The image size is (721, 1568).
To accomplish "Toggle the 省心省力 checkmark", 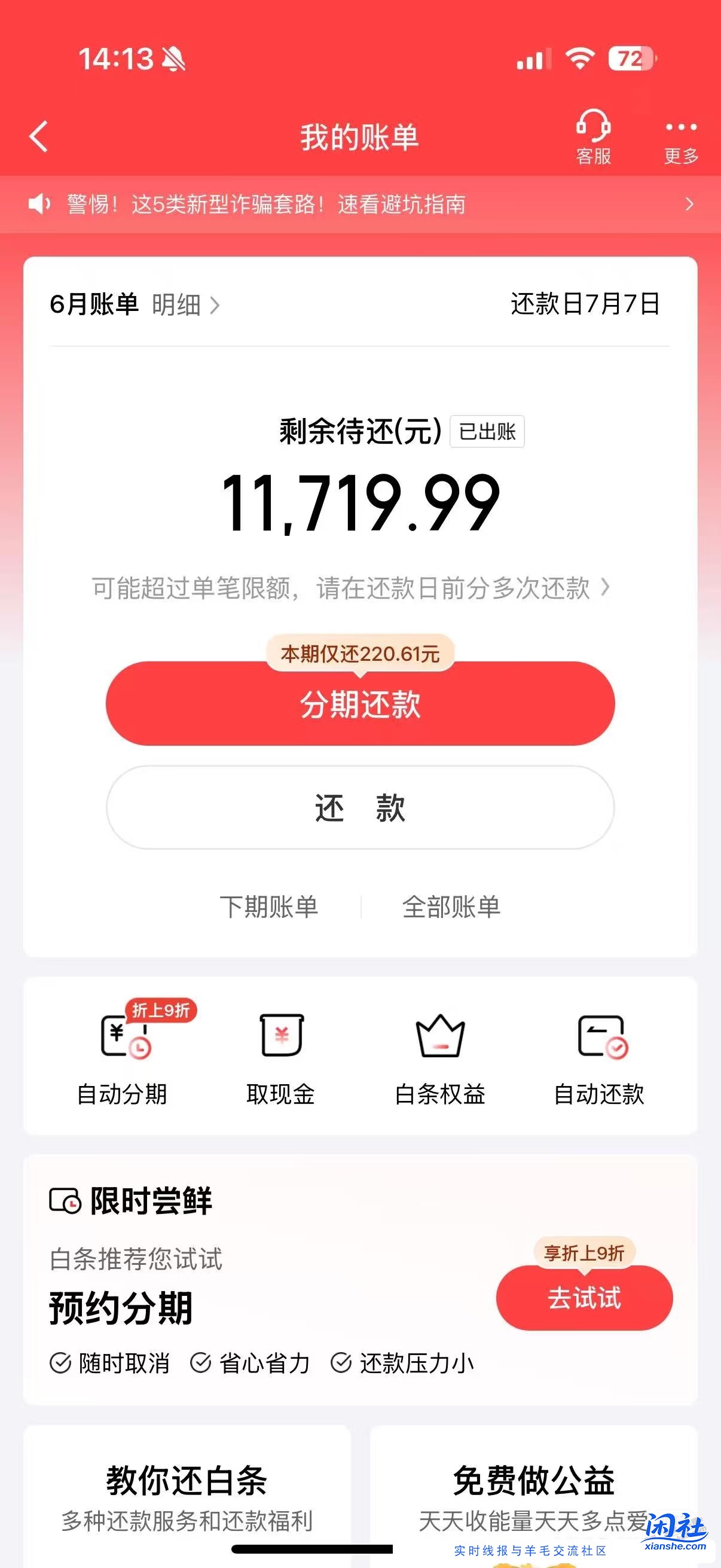I will point(201,1363).
